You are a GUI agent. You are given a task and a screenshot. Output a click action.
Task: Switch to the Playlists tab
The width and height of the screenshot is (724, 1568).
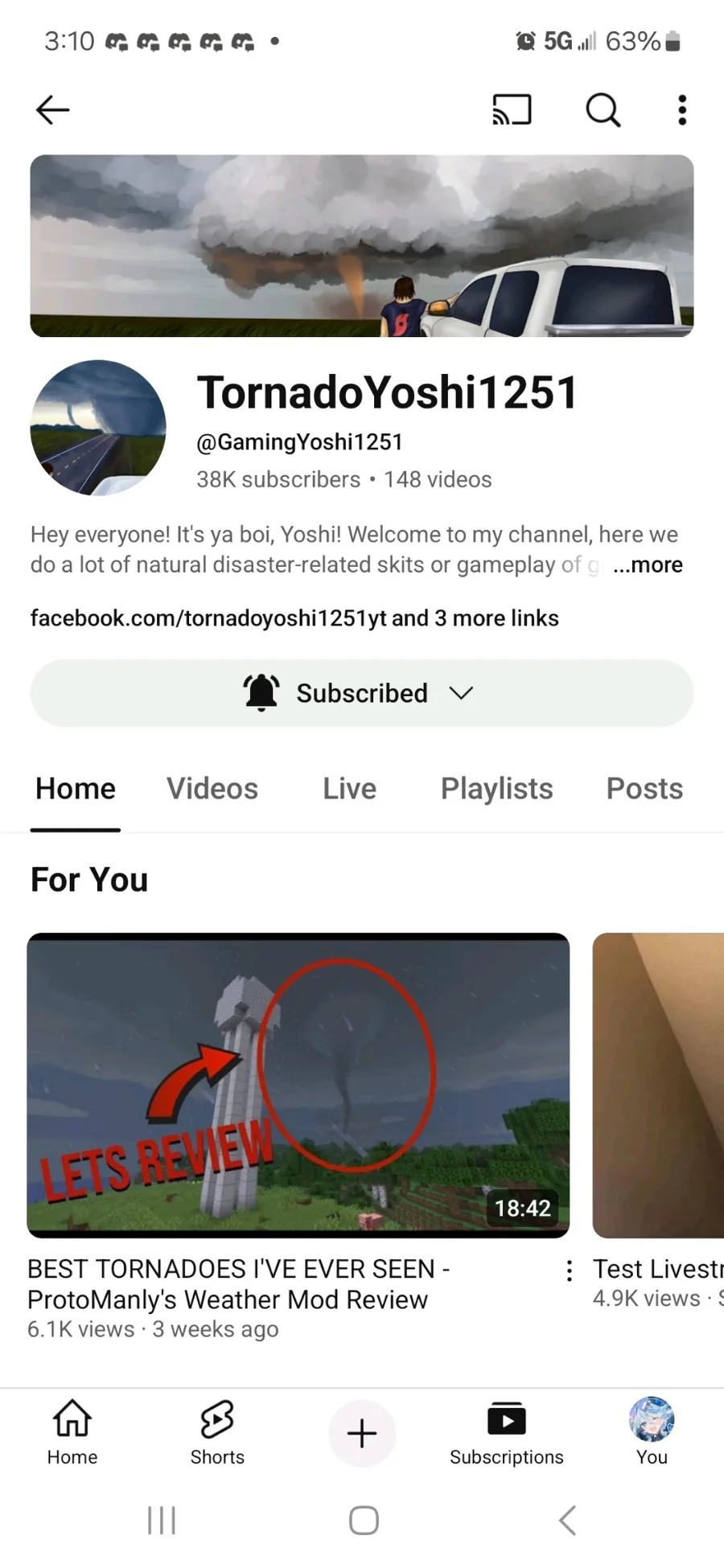click(496, 789)
